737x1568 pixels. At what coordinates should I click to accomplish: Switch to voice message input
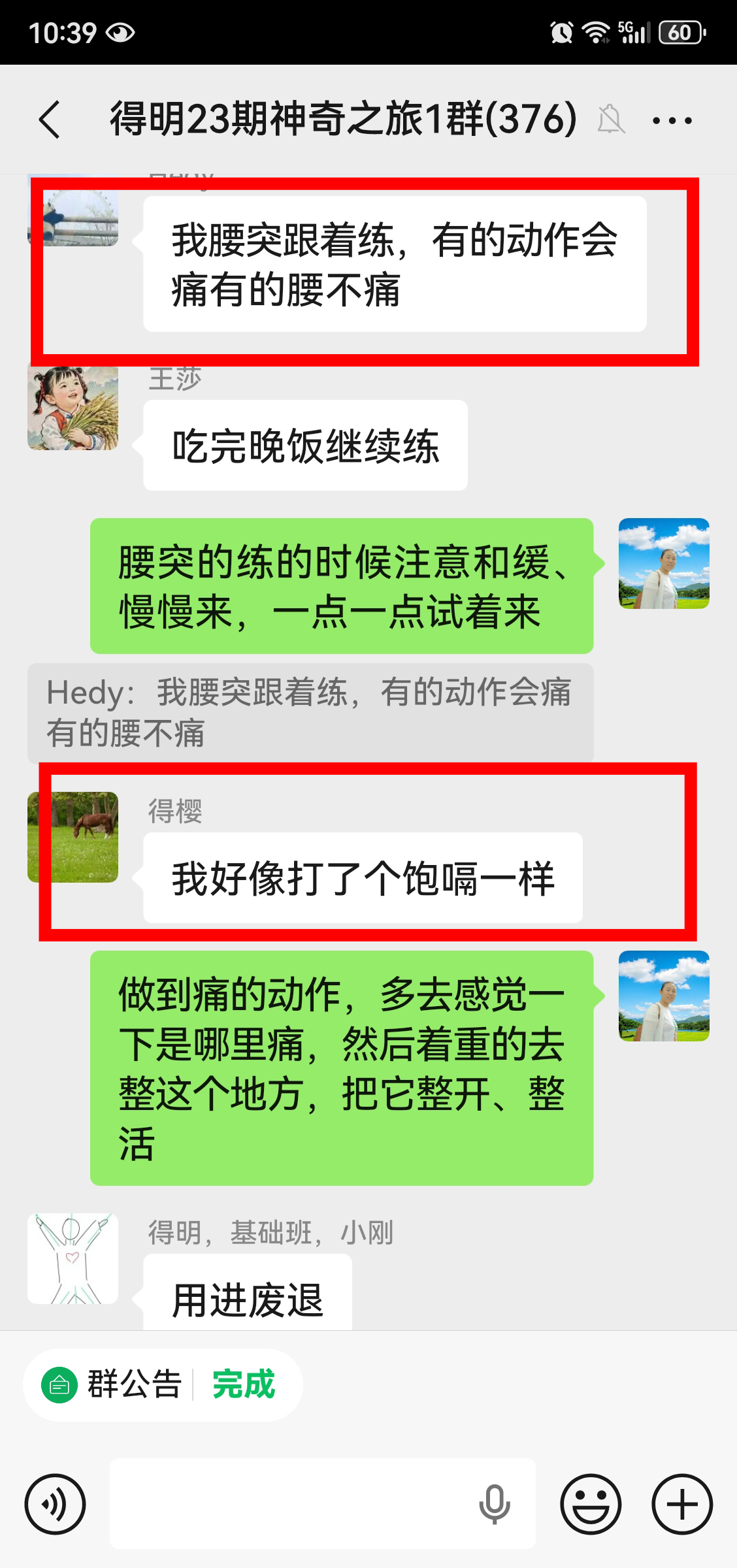pos(55,1504)
